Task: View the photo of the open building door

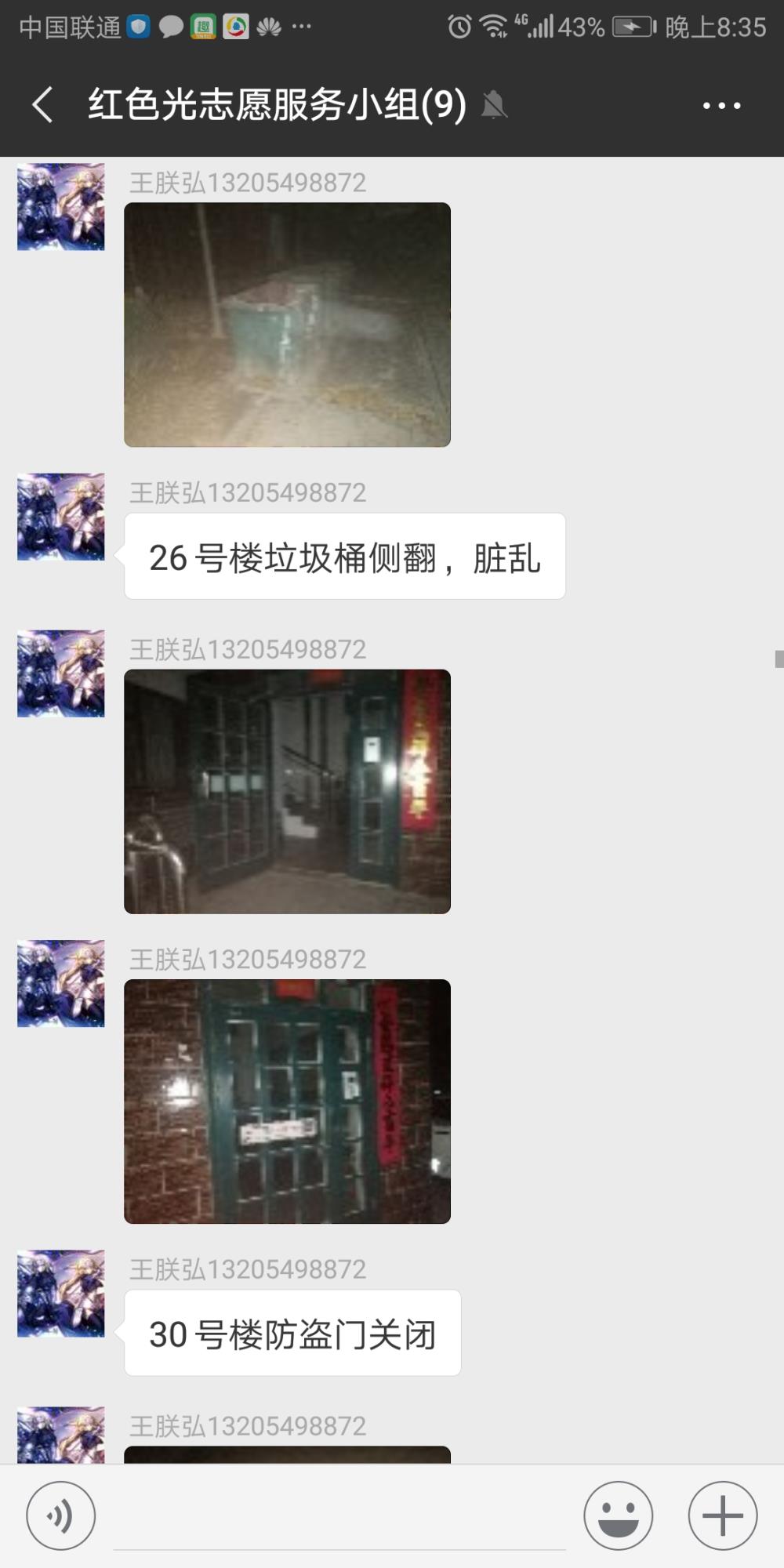Action: click(x=287, y=791)
